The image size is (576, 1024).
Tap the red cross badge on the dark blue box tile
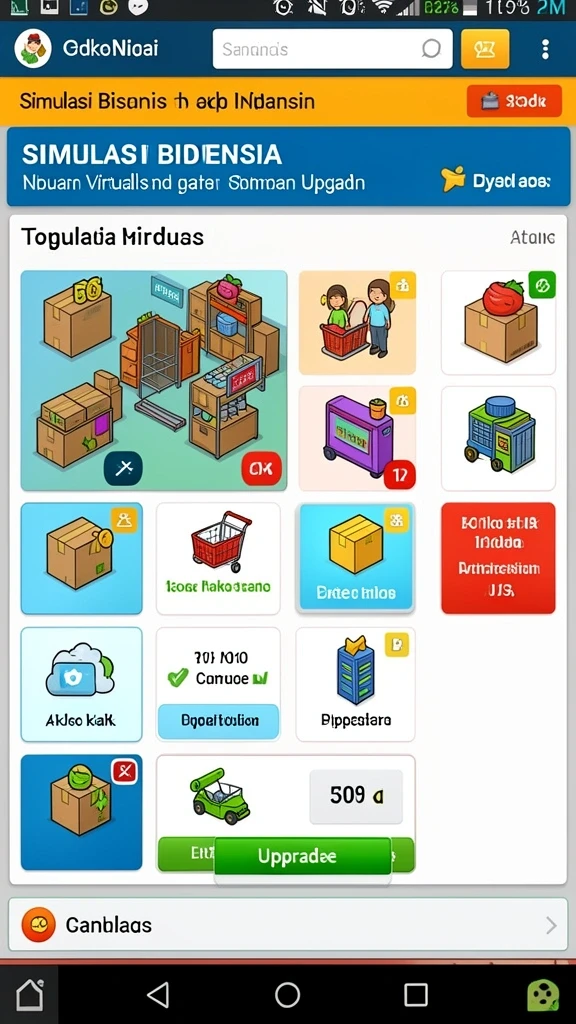point(124,772)
